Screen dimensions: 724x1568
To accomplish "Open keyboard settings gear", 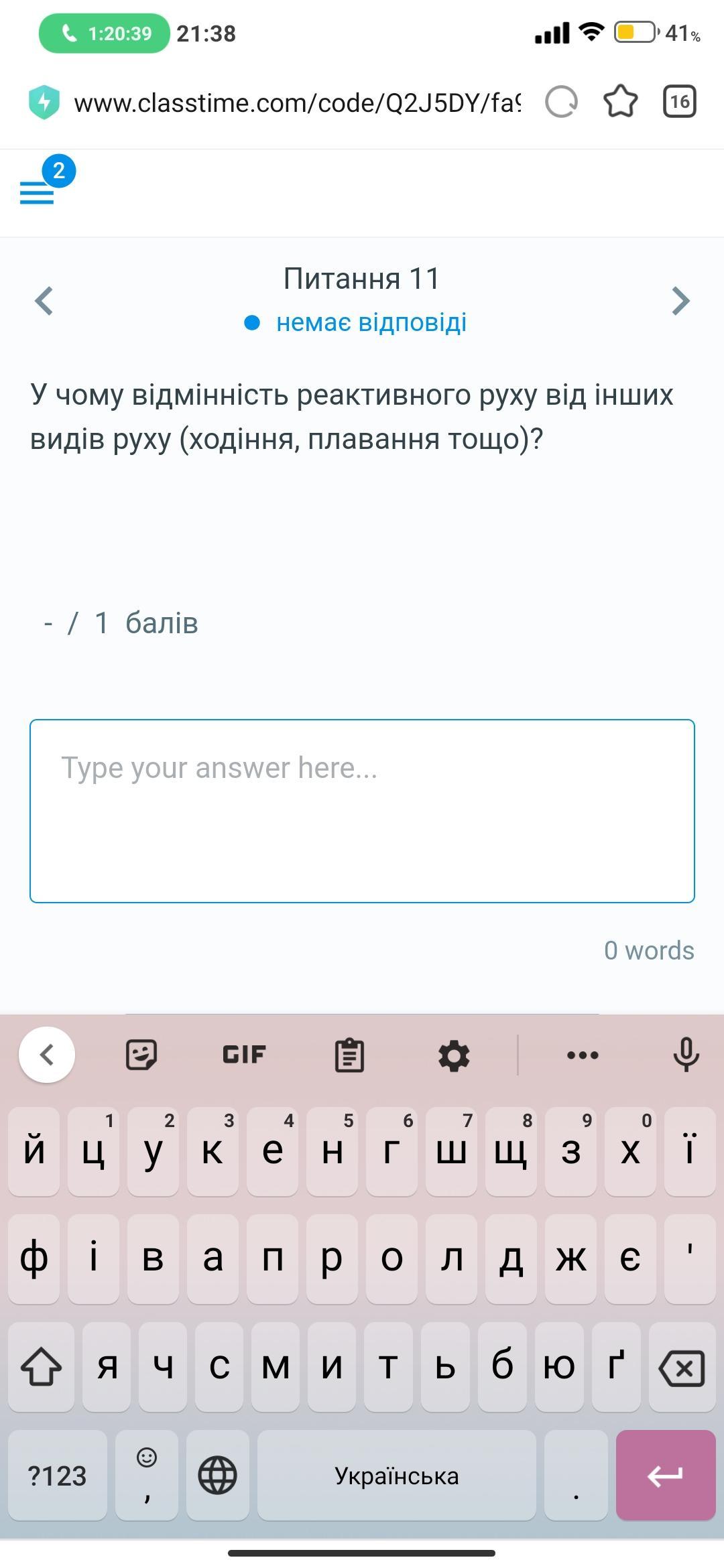I will pos(454,1055).
